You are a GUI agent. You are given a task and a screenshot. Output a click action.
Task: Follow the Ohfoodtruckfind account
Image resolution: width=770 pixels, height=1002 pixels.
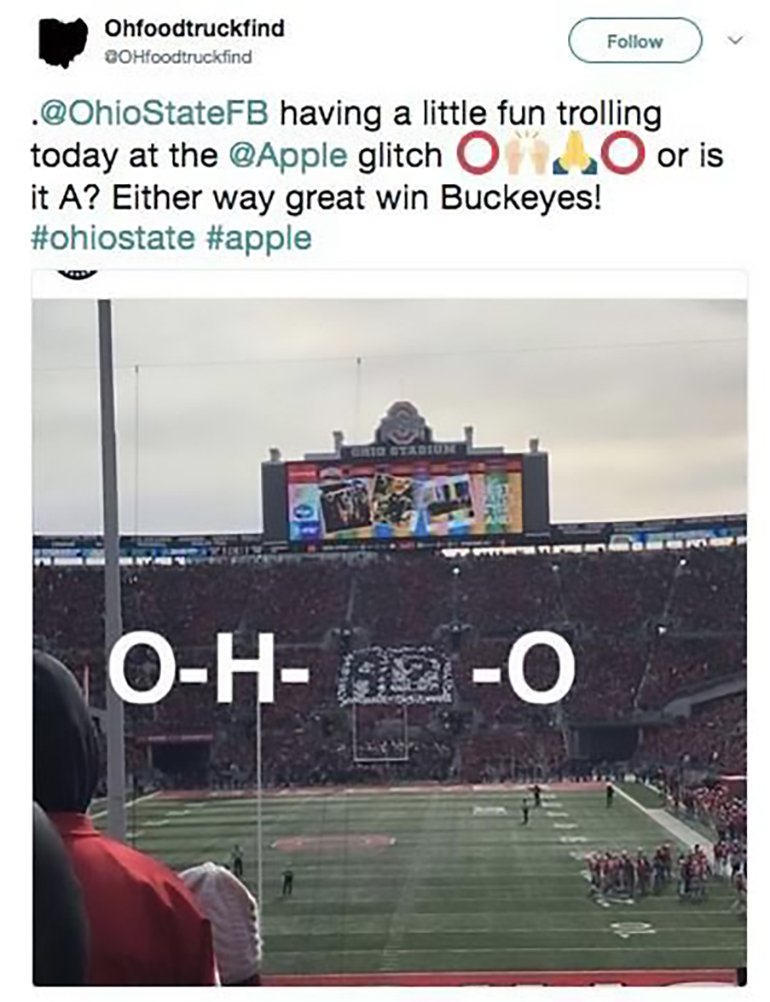click(x=634, y=41)
